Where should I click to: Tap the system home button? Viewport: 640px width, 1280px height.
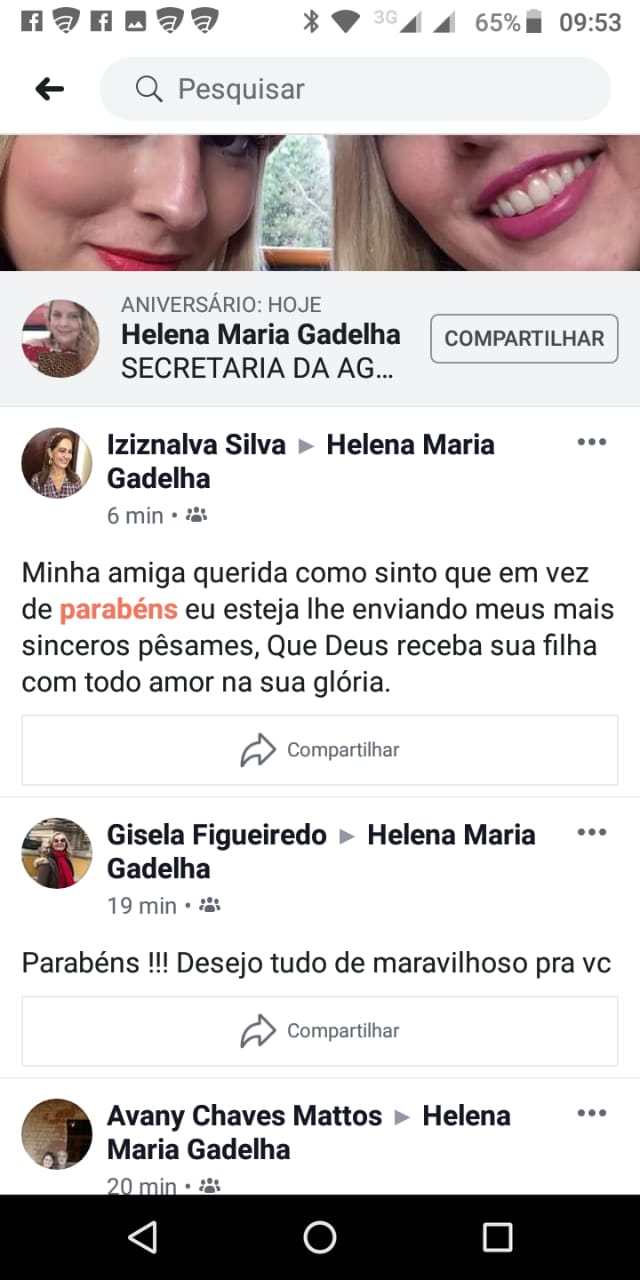click(x=320, y=1237)
